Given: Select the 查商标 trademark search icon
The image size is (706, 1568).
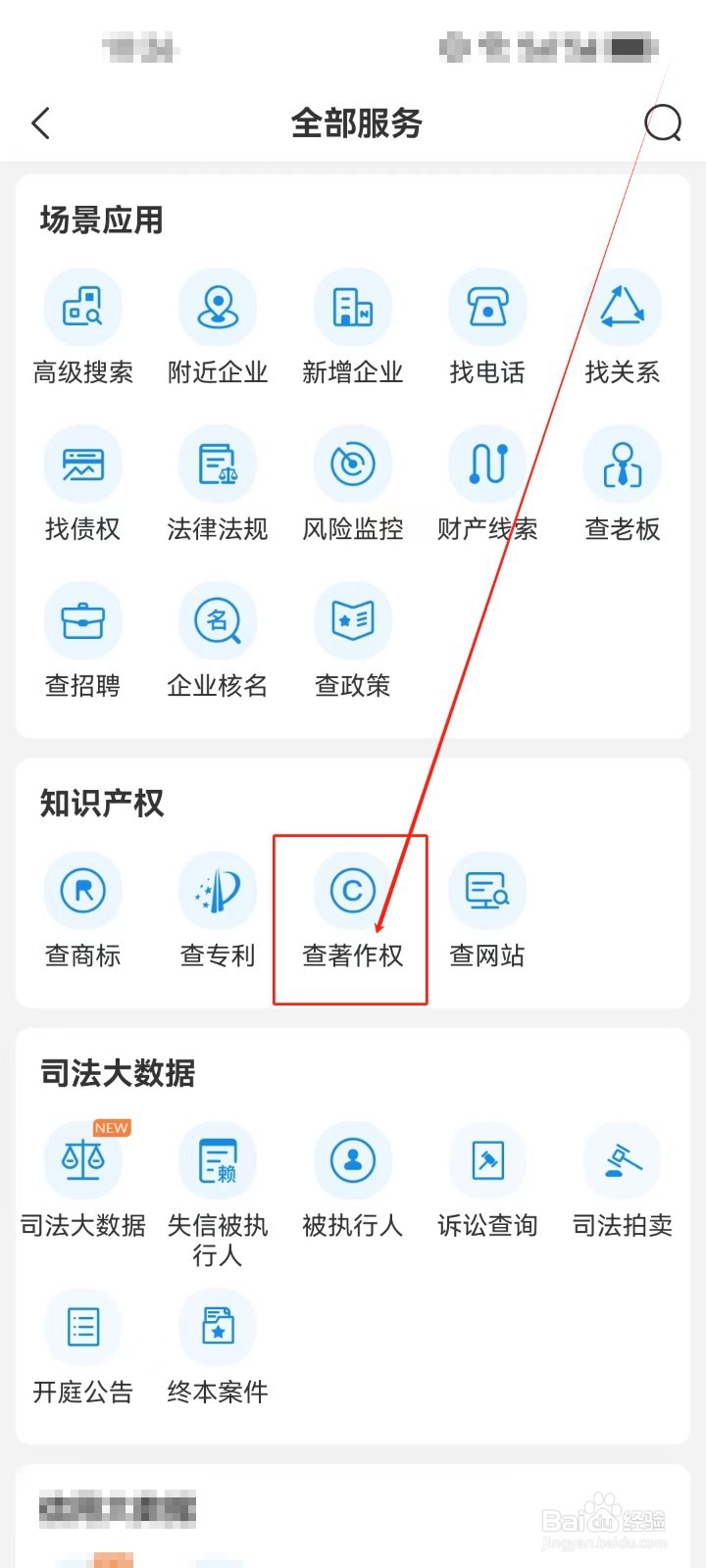Looking at the screenshot, I should point(83,890).
